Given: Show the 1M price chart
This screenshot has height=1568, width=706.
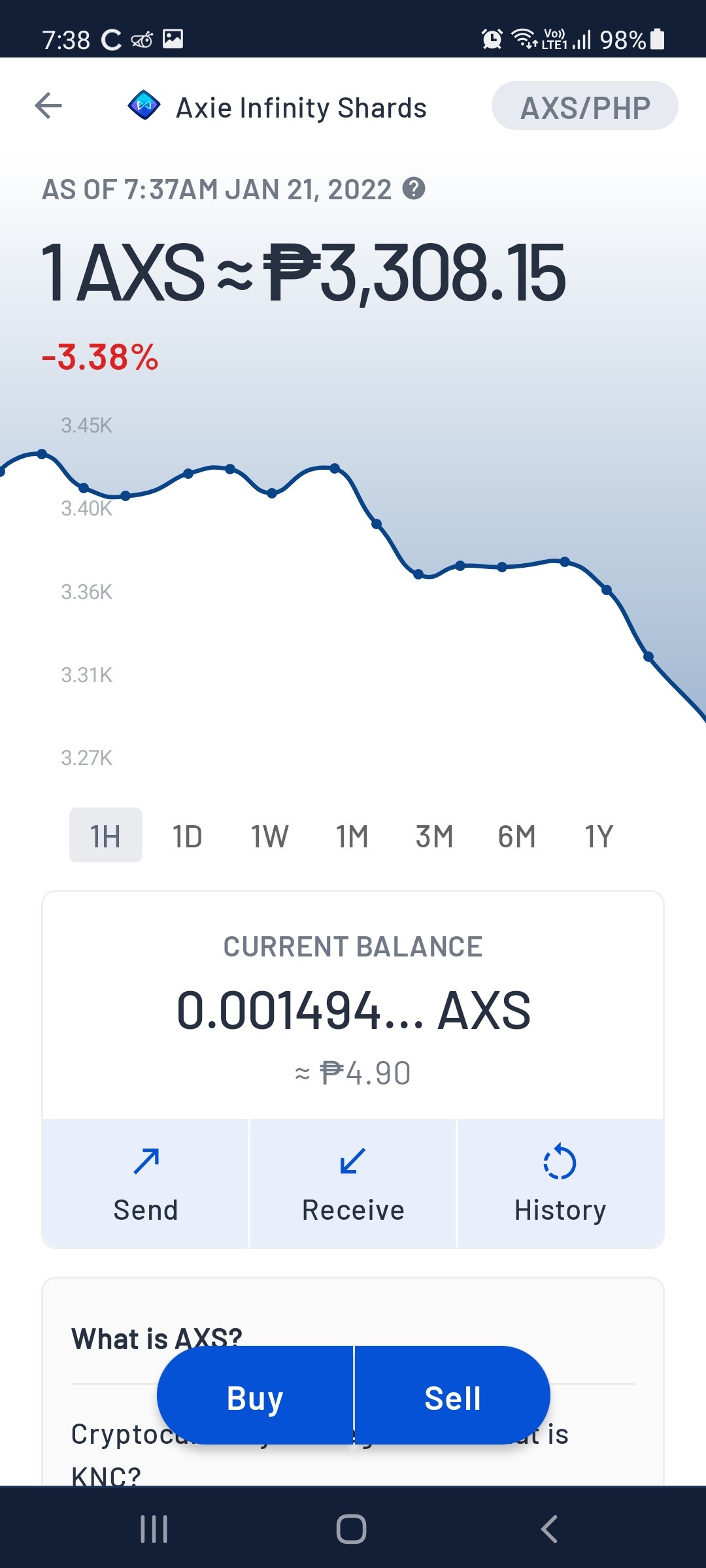Looking at the screenshot, I should point(352,836).
